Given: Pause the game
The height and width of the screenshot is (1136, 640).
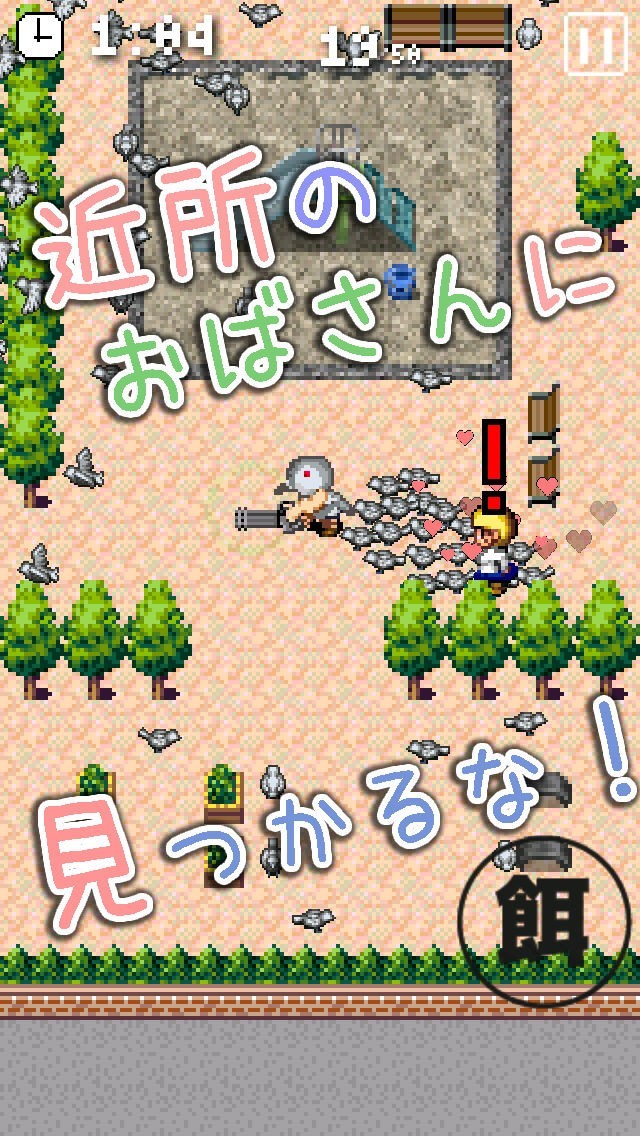Looking at the screenshot, I should pyautogui.click(x=595, y=45).
